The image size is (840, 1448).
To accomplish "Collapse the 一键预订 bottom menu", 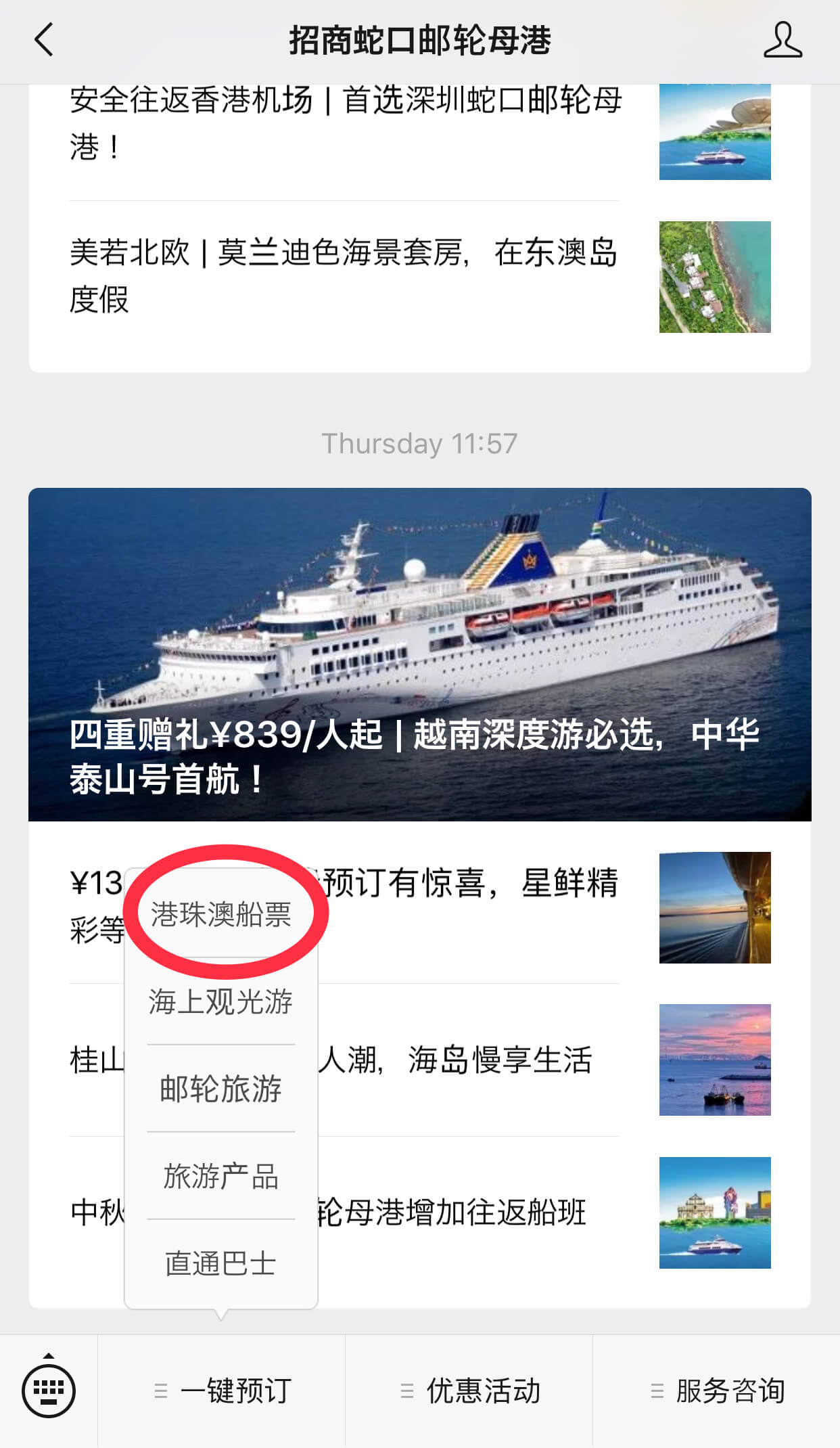I will (x=222, y=1391).
